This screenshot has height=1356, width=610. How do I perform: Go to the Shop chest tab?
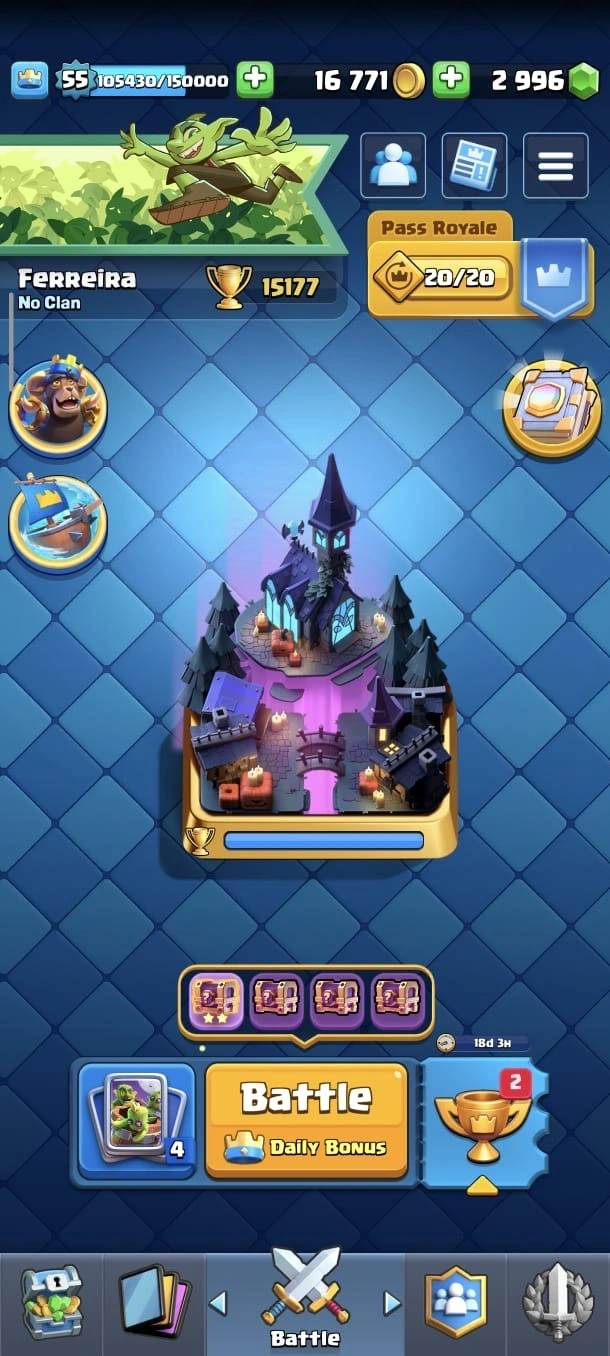(51, 1302)
